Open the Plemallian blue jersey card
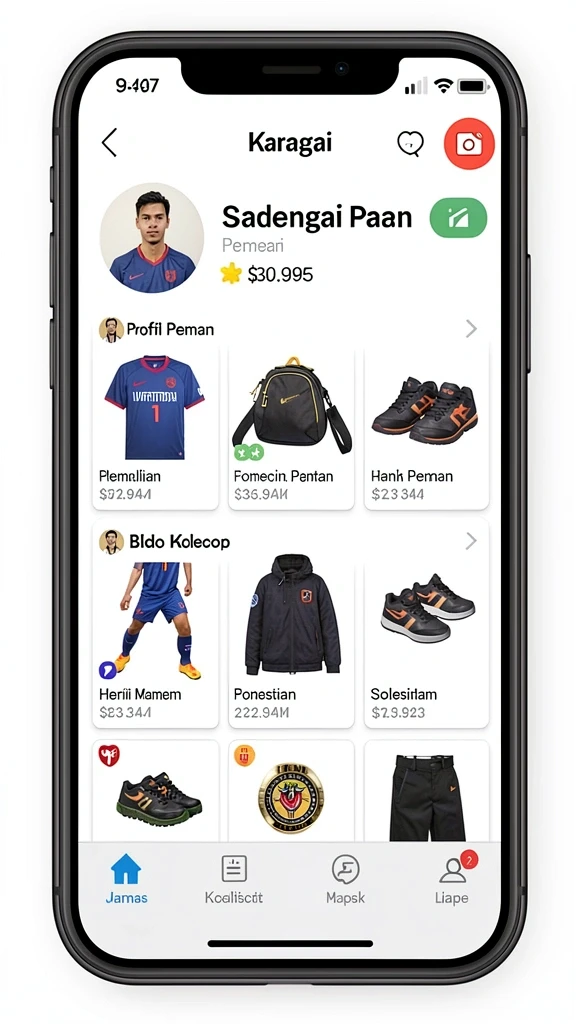 155,428
